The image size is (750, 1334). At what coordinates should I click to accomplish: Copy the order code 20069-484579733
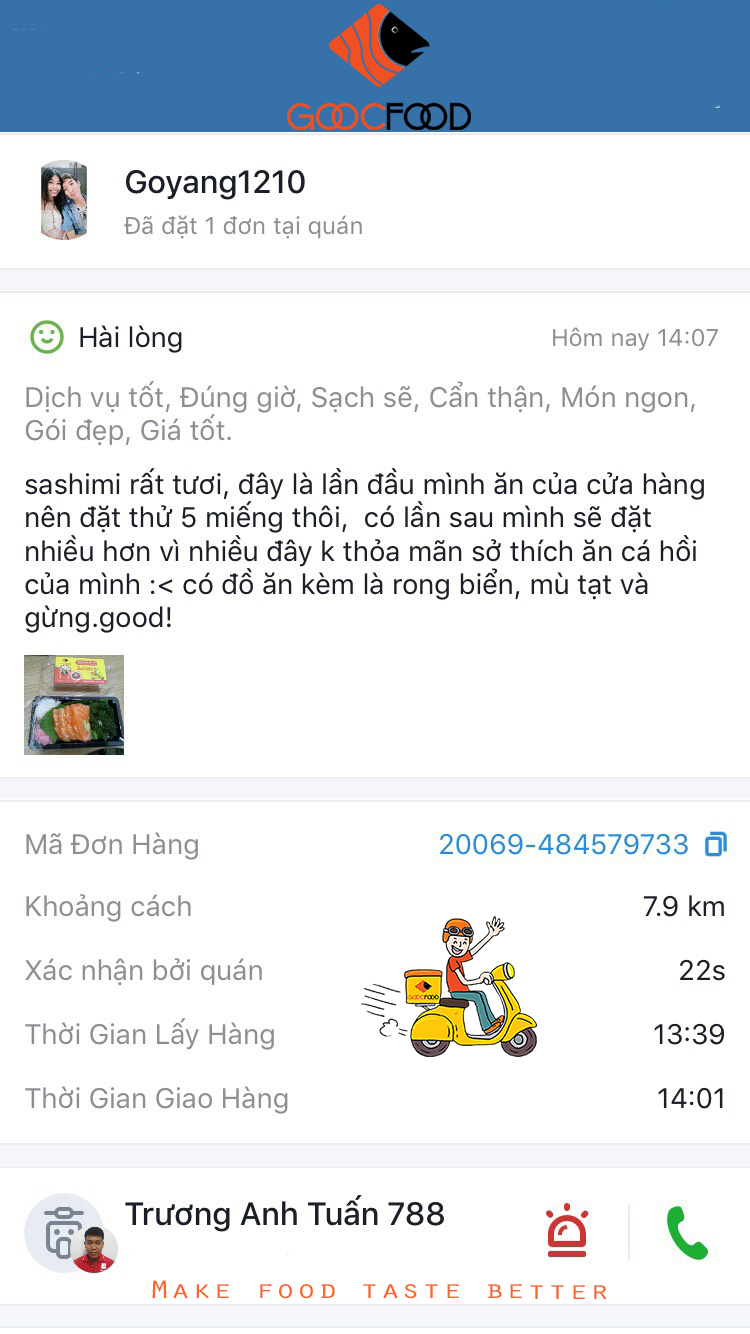click(x=715, y=845)
